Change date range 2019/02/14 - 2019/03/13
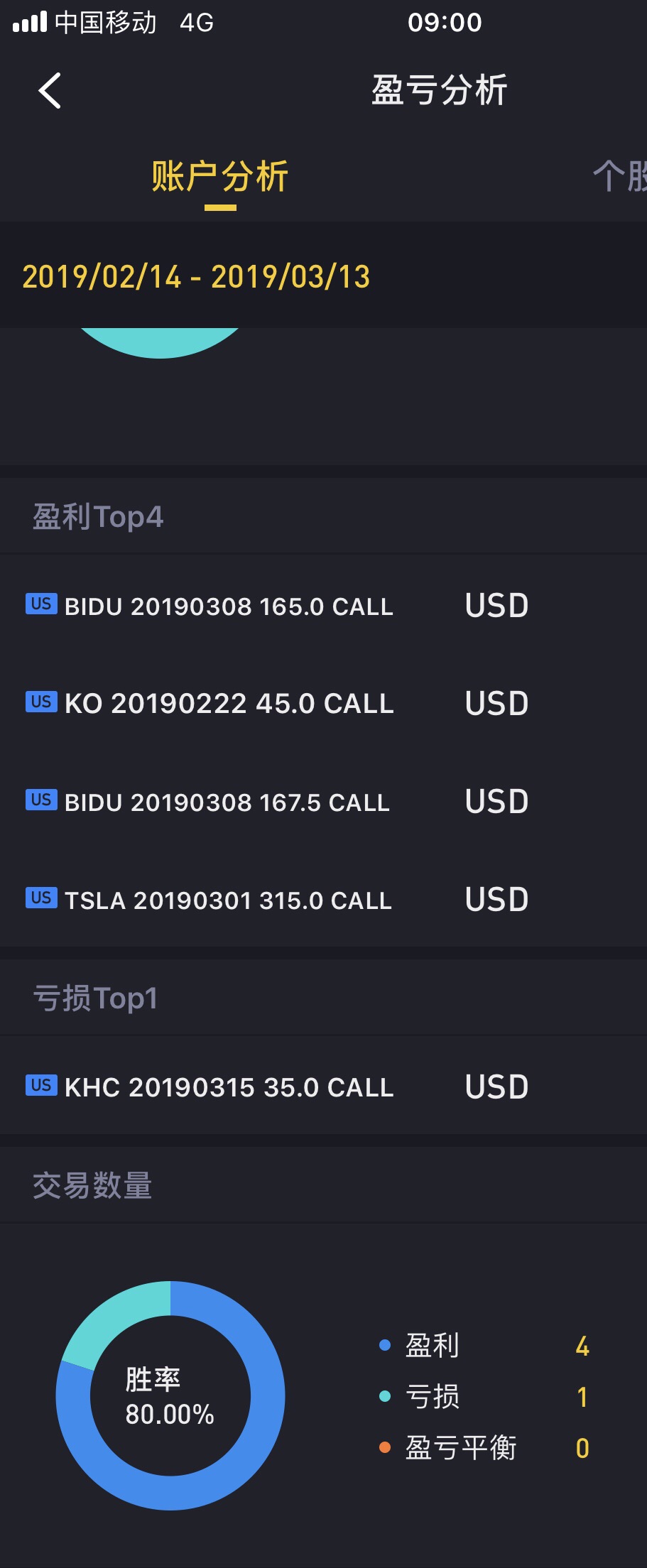This screenshot has width=647, height=1568. tap(196, 277)
